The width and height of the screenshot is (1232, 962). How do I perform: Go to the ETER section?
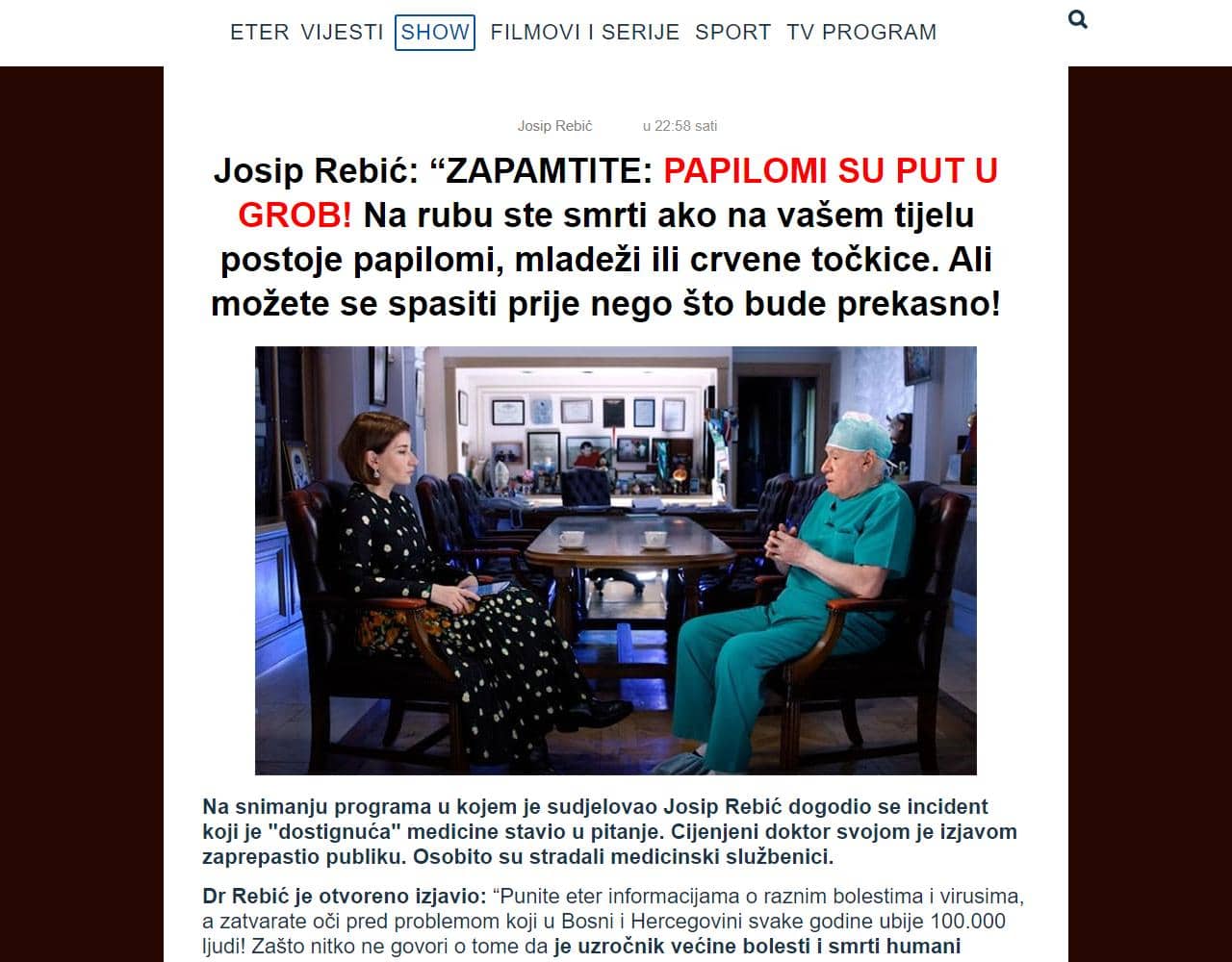click(259, 32)
